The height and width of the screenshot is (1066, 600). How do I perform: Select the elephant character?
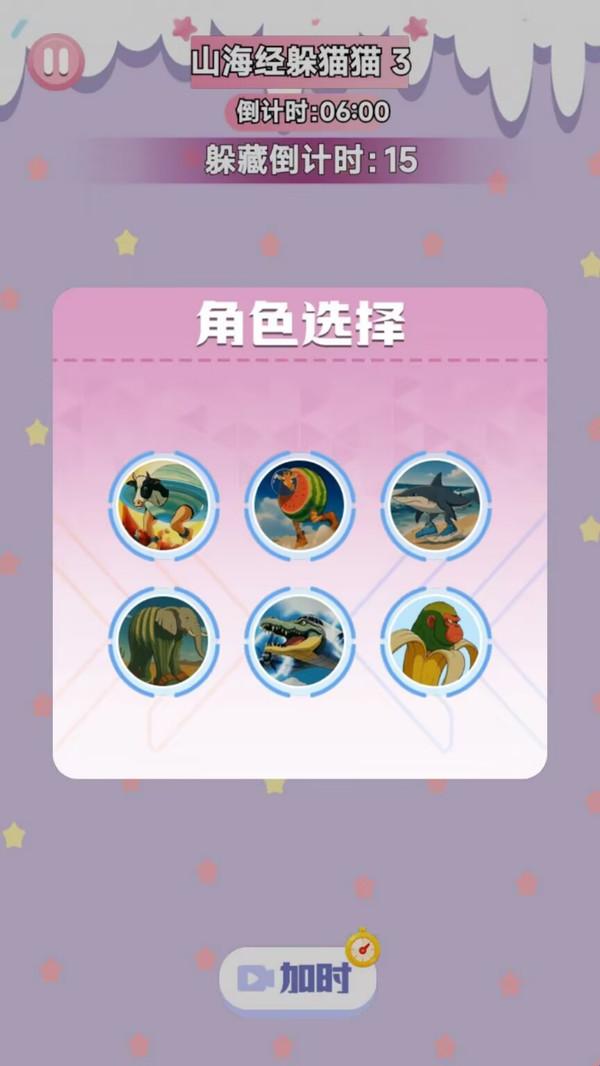point(163,642)
